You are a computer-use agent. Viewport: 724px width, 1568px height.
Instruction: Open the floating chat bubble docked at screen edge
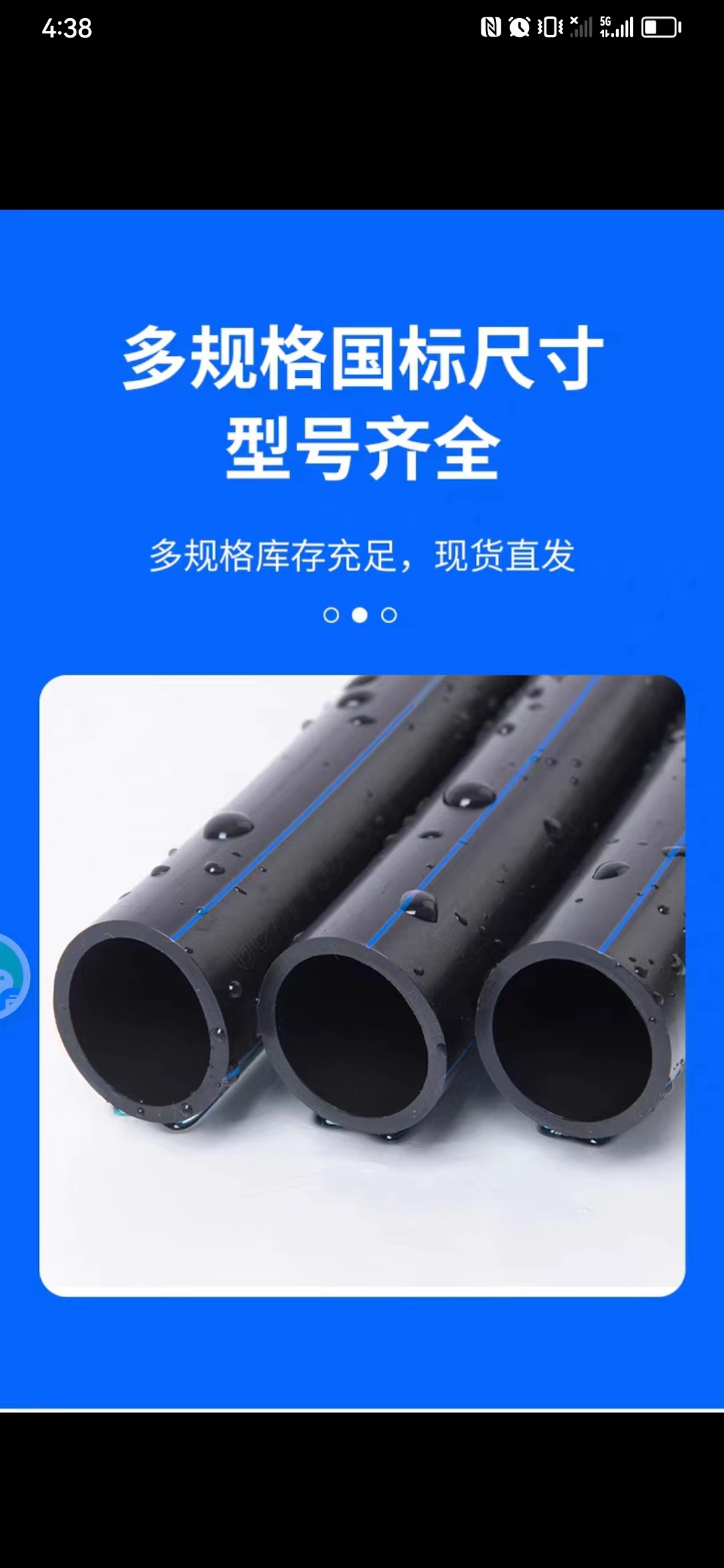coord(13,976)
